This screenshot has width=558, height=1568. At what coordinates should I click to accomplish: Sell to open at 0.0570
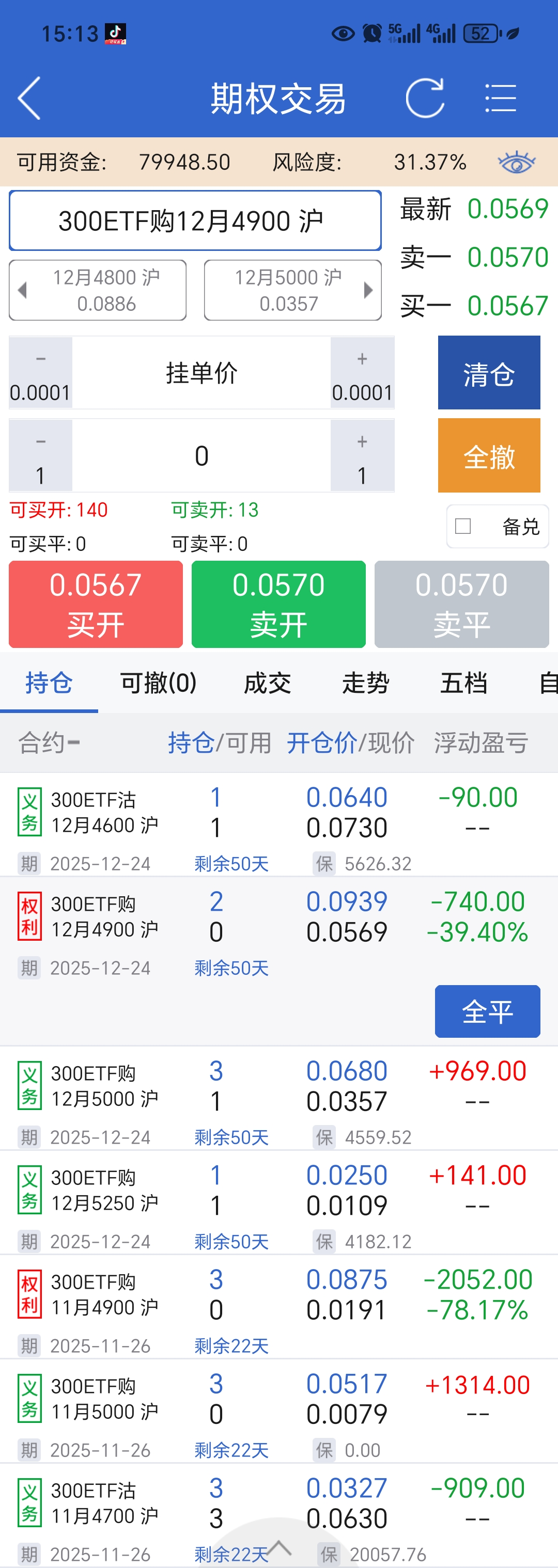(278, 605)
